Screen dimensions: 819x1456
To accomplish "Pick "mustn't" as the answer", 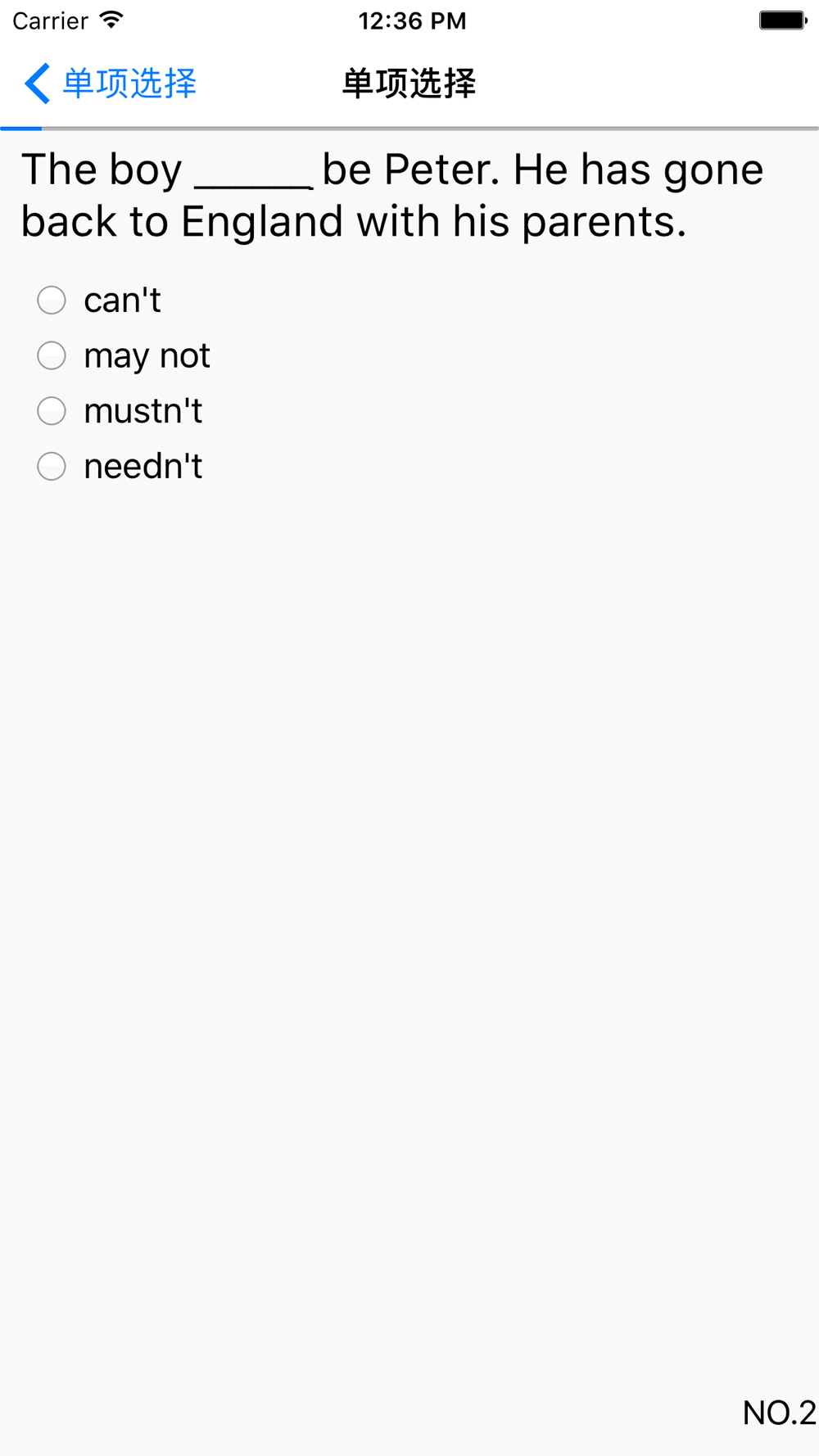I will [120, 411].
